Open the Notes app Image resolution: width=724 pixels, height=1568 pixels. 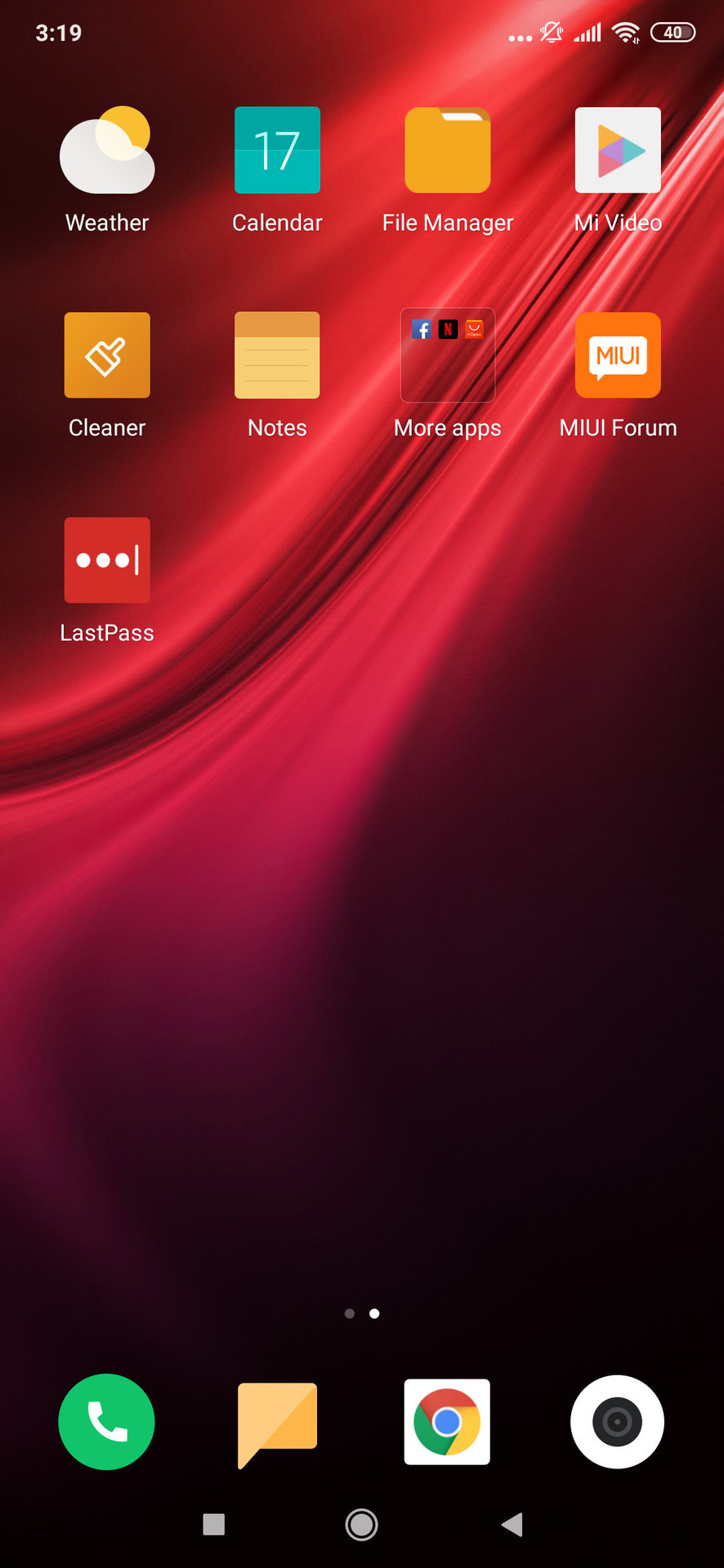coord(277,355)
